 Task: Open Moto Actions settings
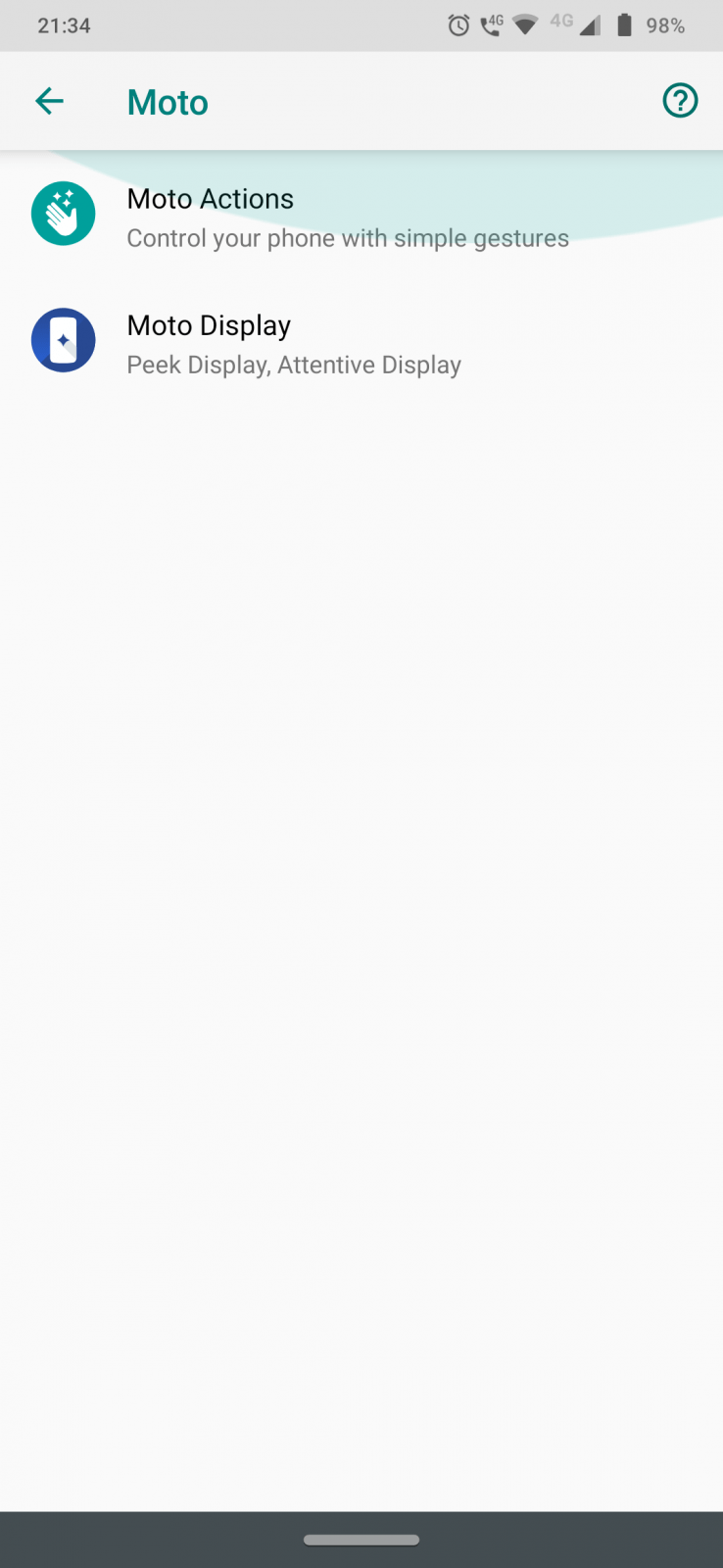tap(347, 218)
